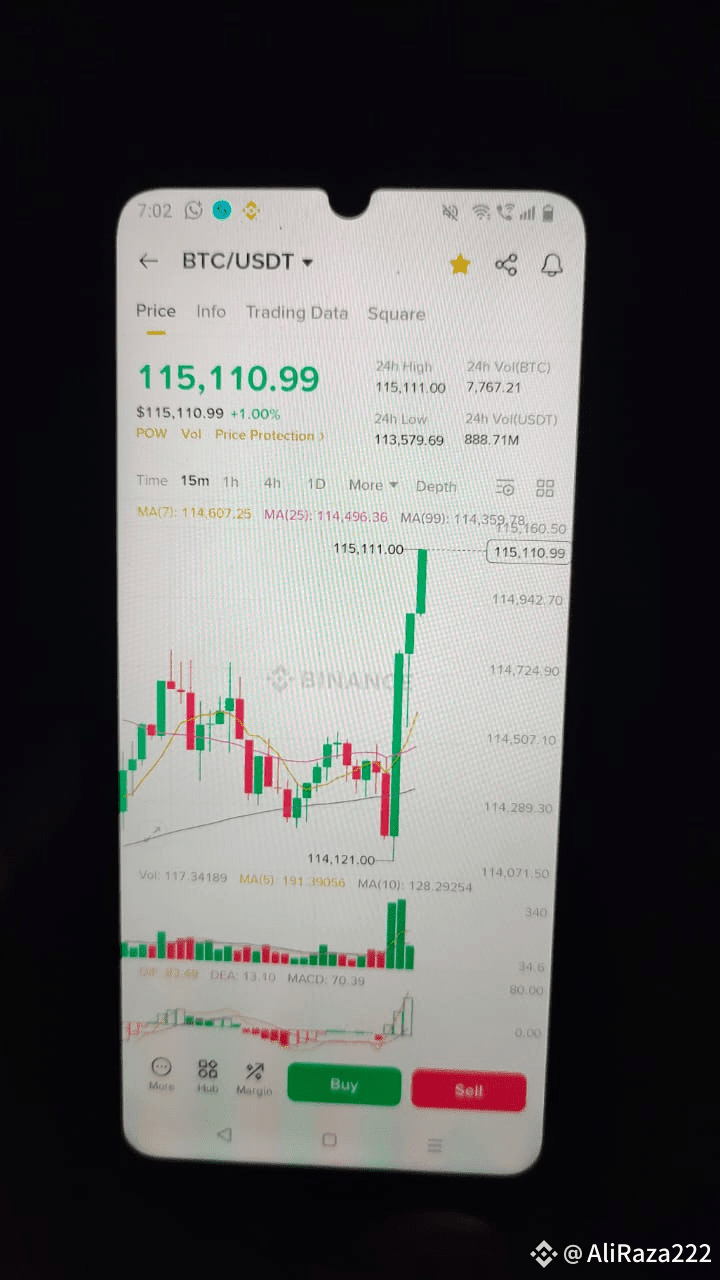Open the Hub shortcut at the bottom

pos(207,1076)
